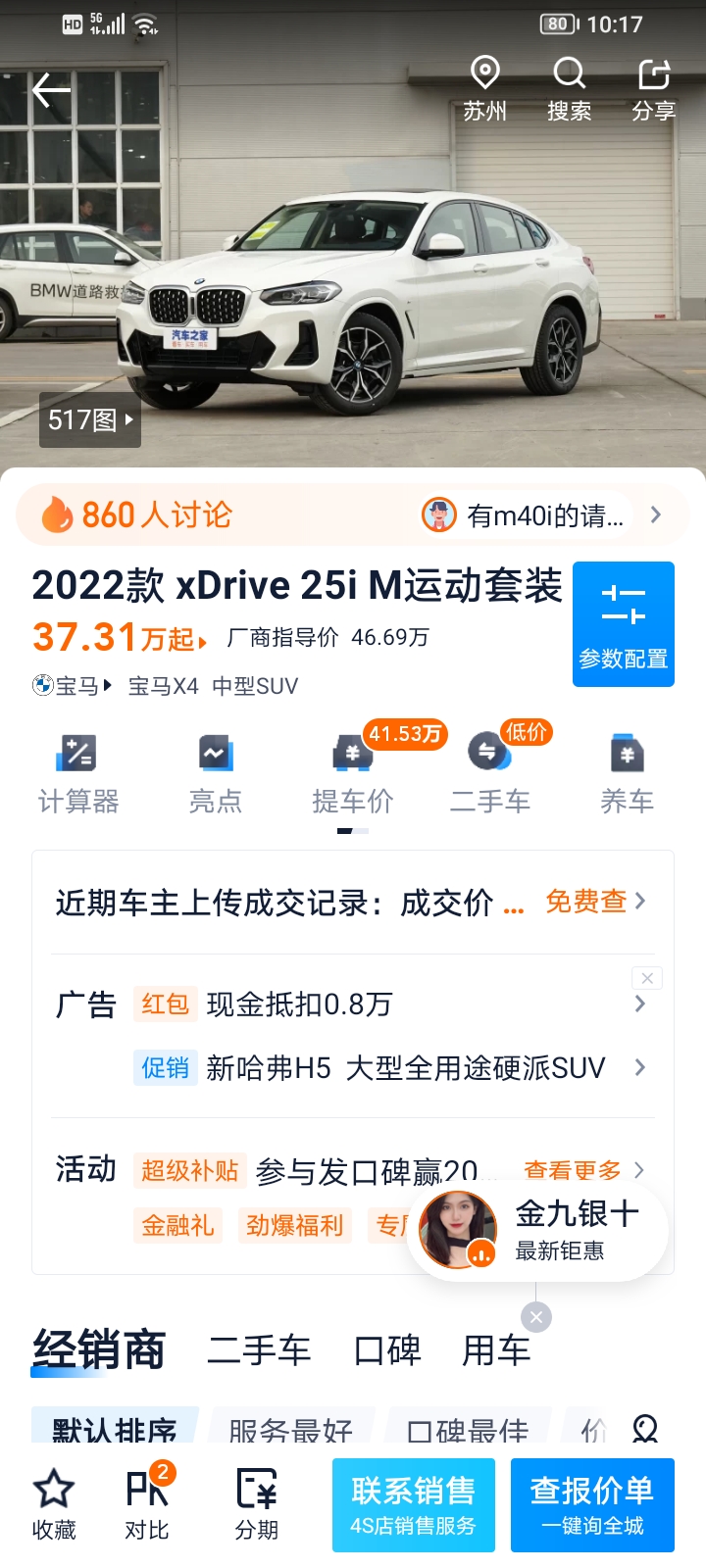This screenshot has height=1568, width=706.
Task: Close the ad with the X
Action: 647,978
